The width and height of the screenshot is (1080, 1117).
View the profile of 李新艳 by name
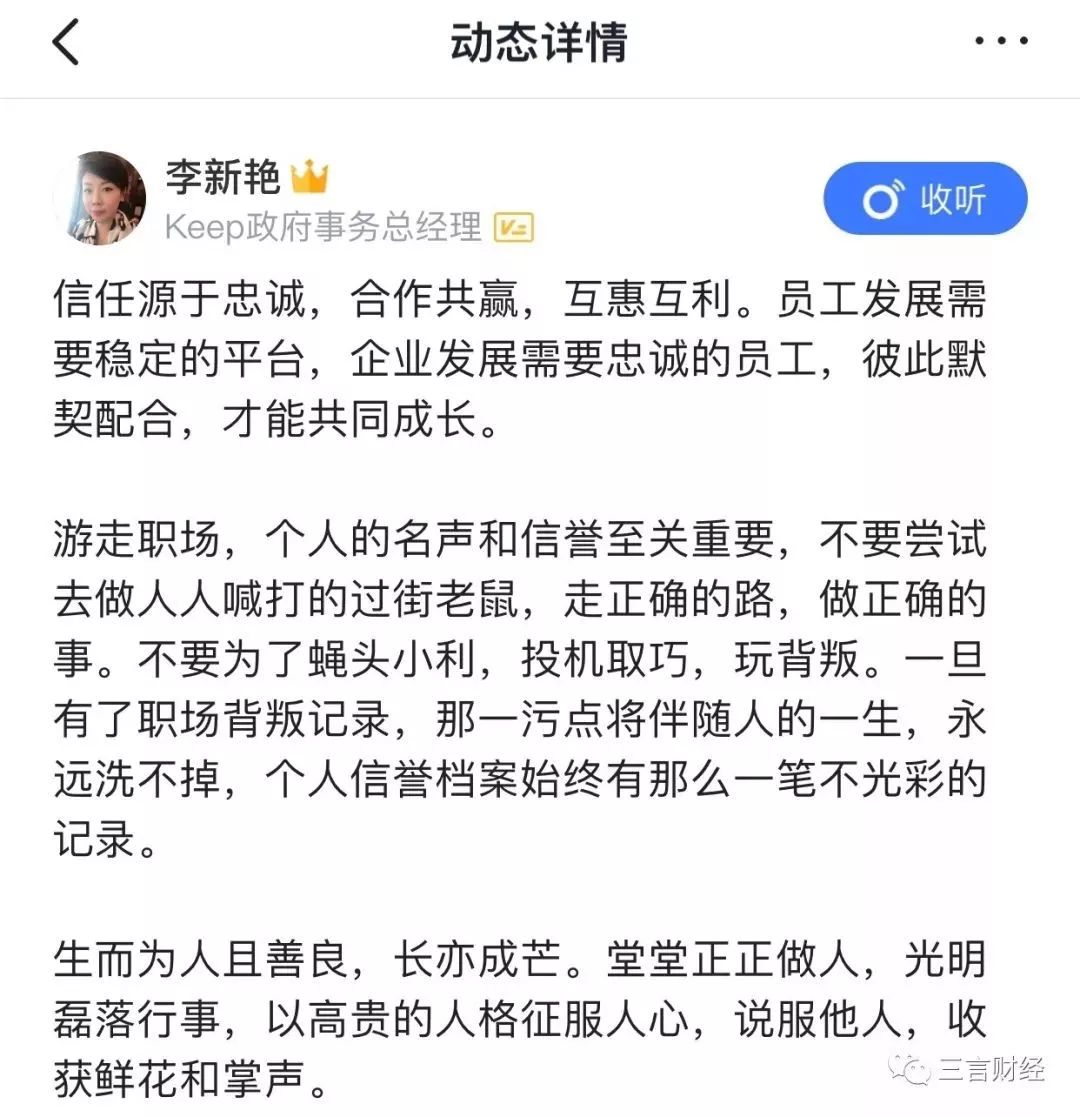[x=222, y=177]
